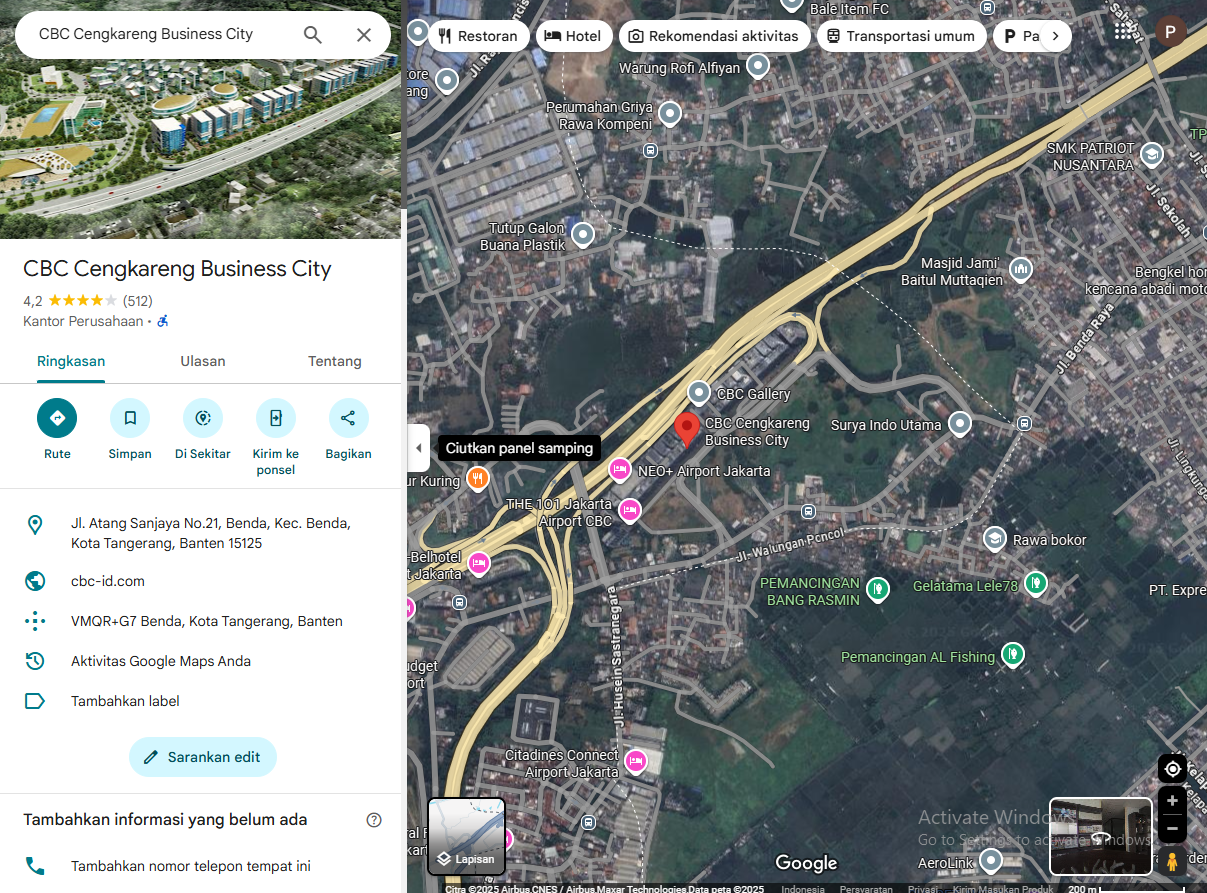Tap the search magnifier icon

(x=313, y=35)
